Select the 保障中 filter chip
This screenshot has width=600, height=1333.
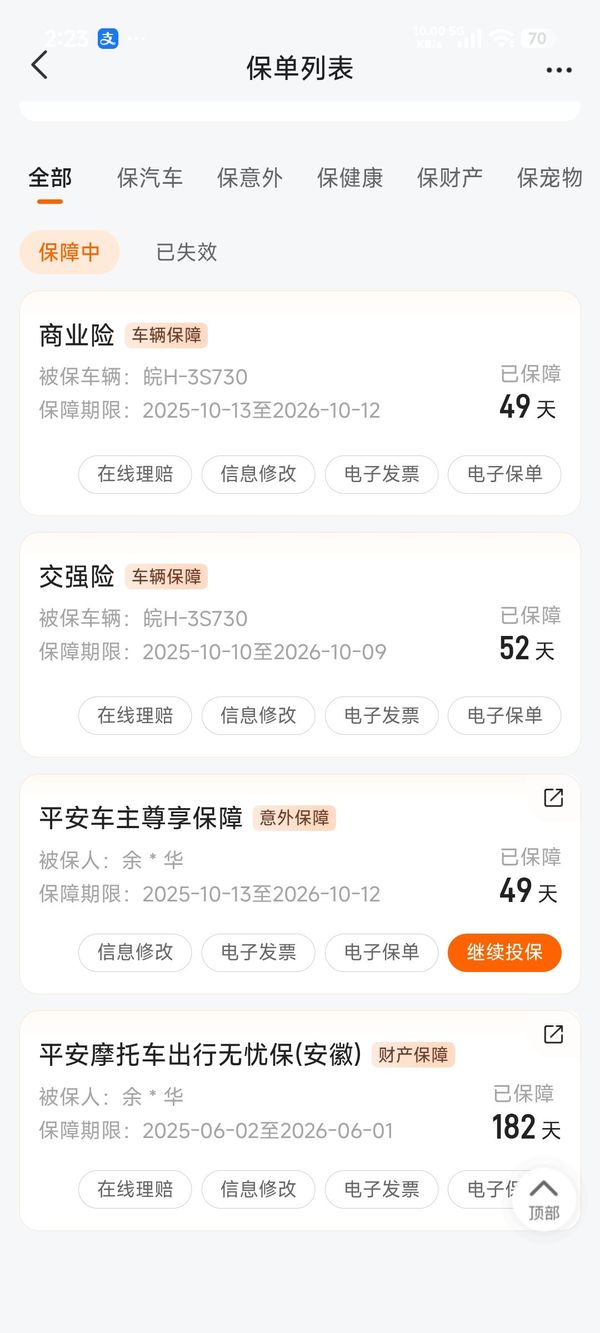(69, 252)
